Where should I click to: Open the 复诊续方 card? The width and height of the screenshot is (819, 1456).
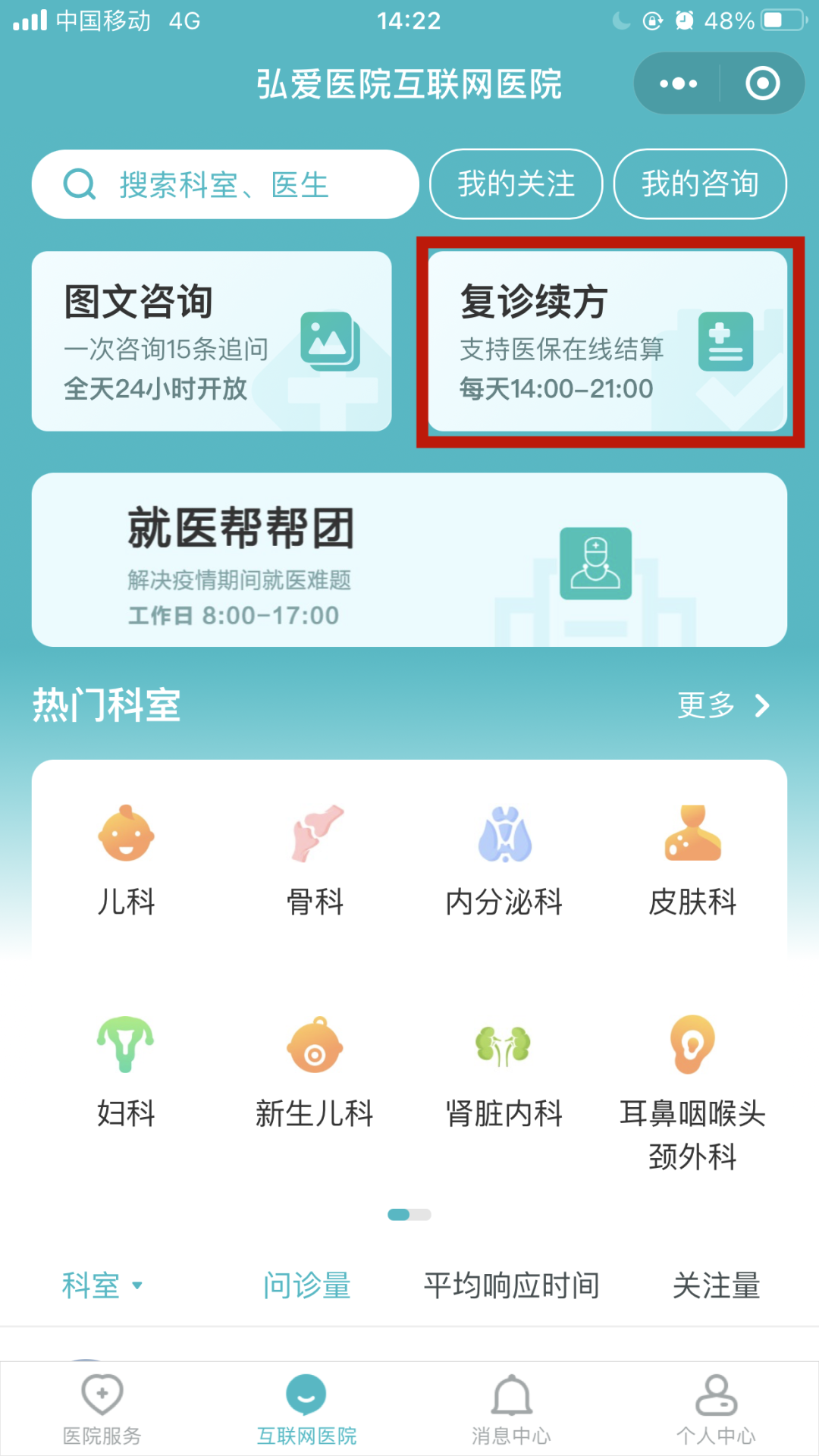(607, 341)
